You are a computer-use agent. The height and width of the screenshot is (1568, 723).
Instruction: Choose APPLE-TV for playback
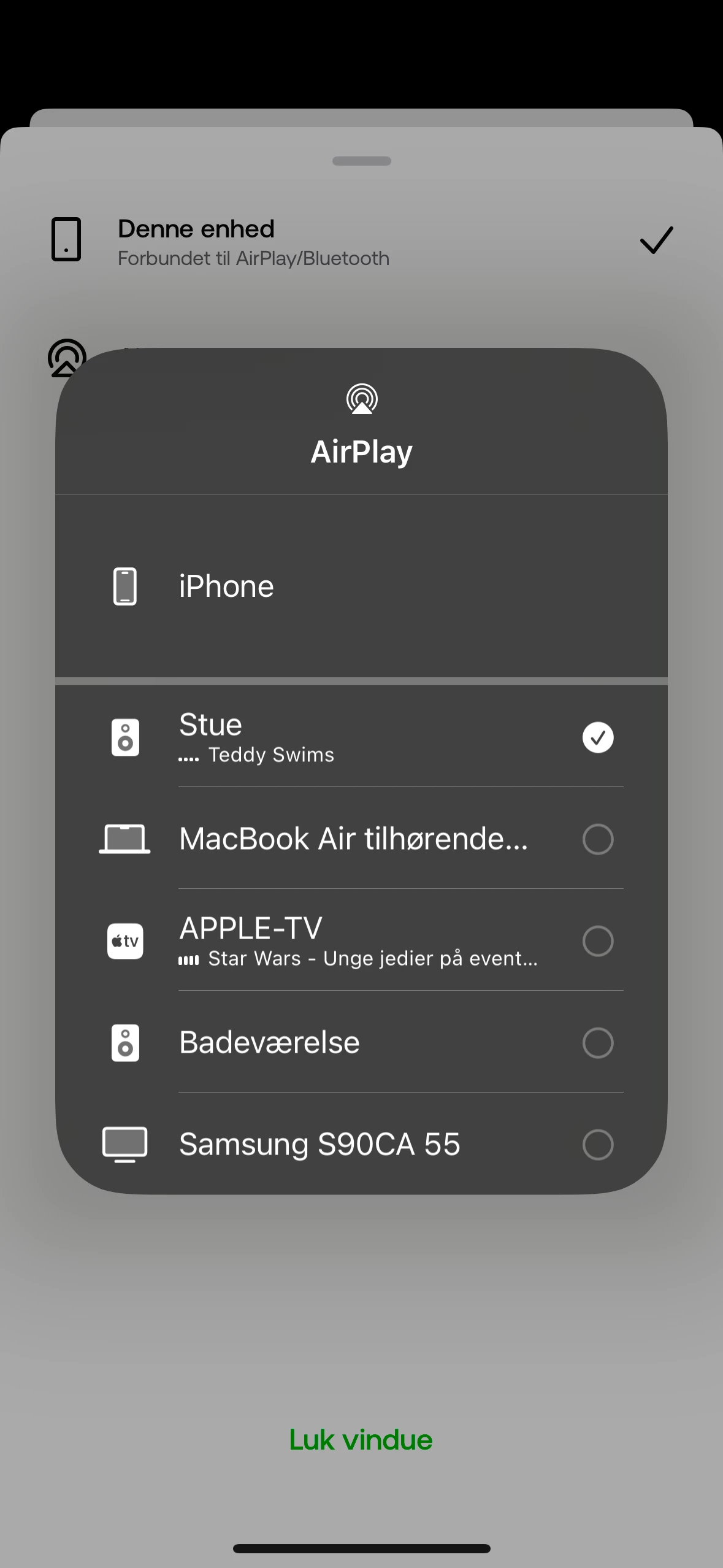(597, 940)
